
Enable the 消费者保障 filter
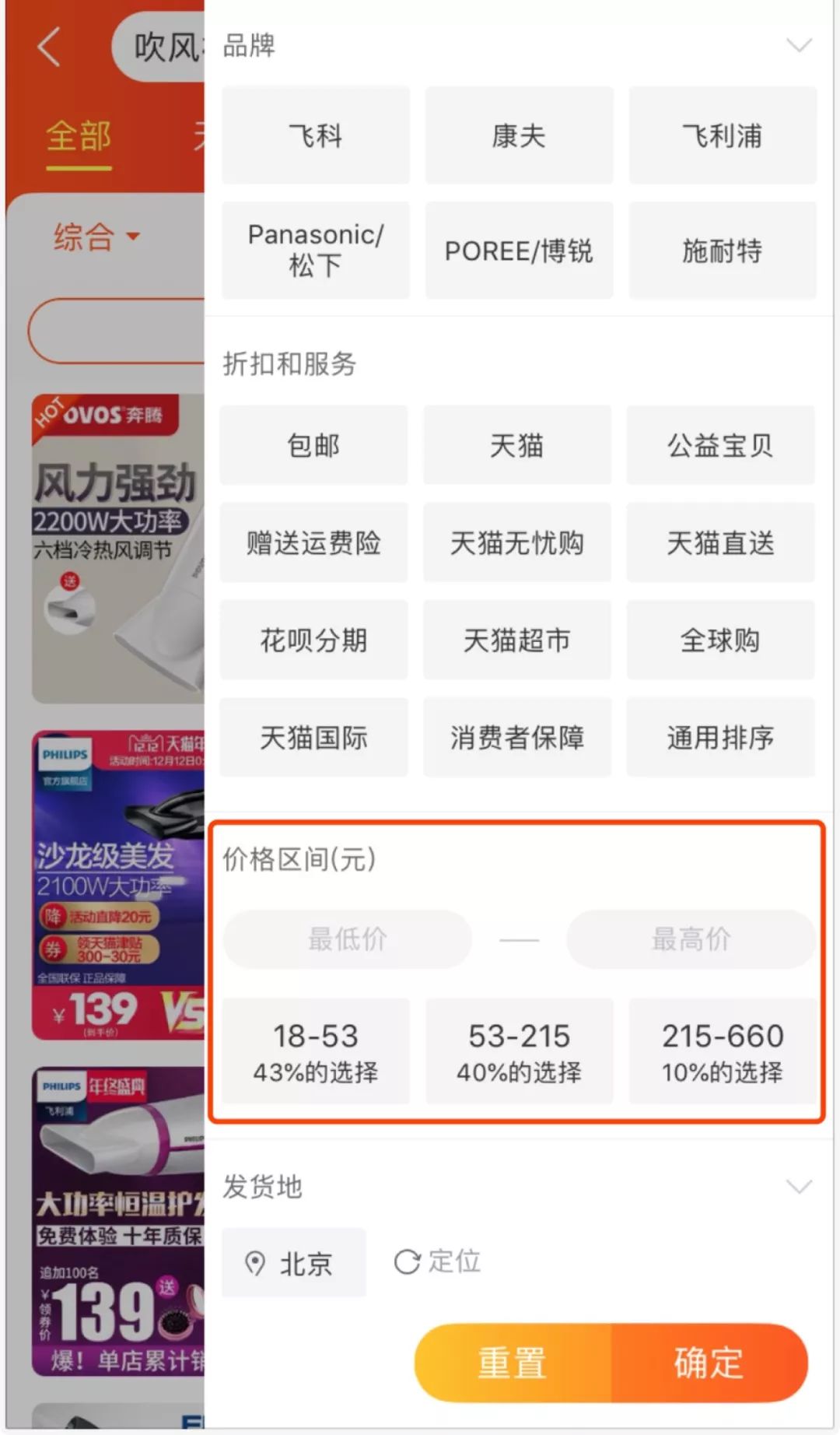(516, 738)
